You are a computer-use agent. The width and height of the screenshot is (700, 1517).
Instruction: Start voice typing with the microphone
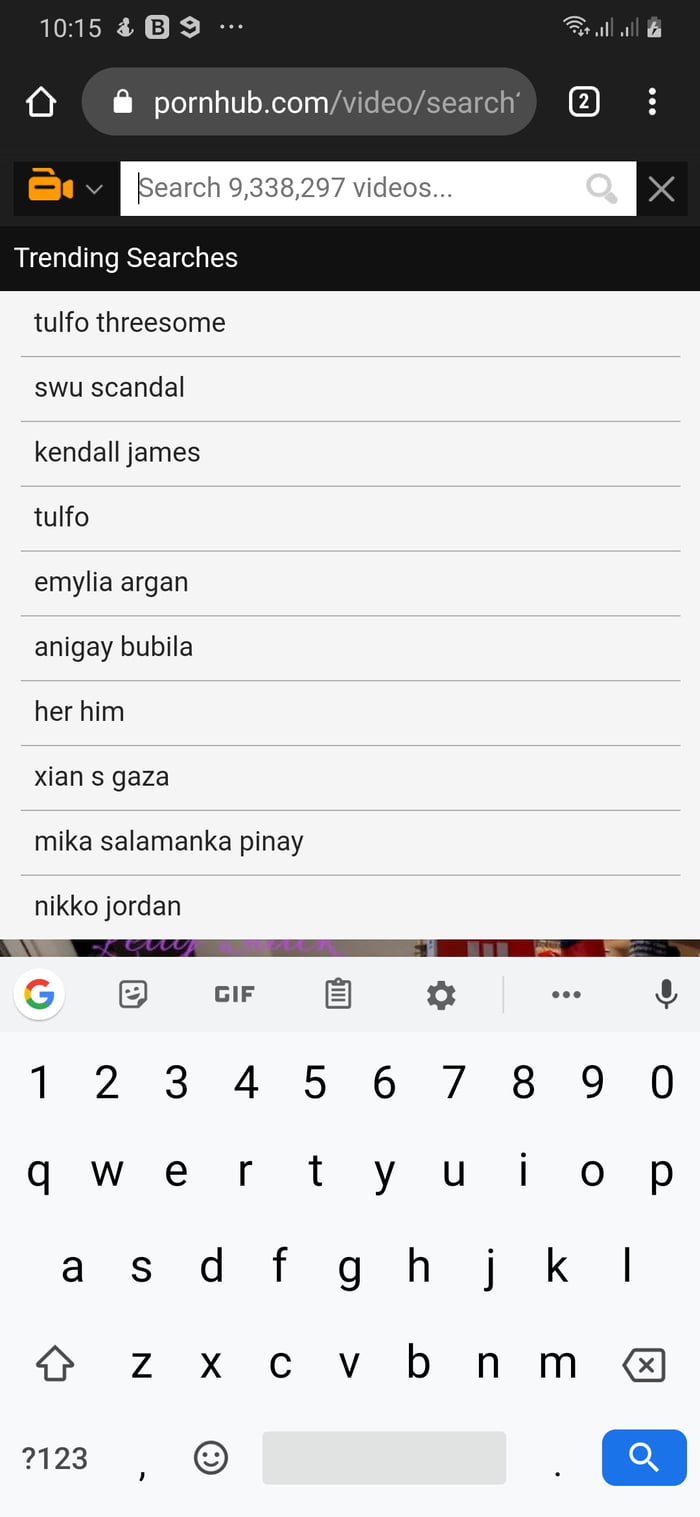(x=666, y=994)
